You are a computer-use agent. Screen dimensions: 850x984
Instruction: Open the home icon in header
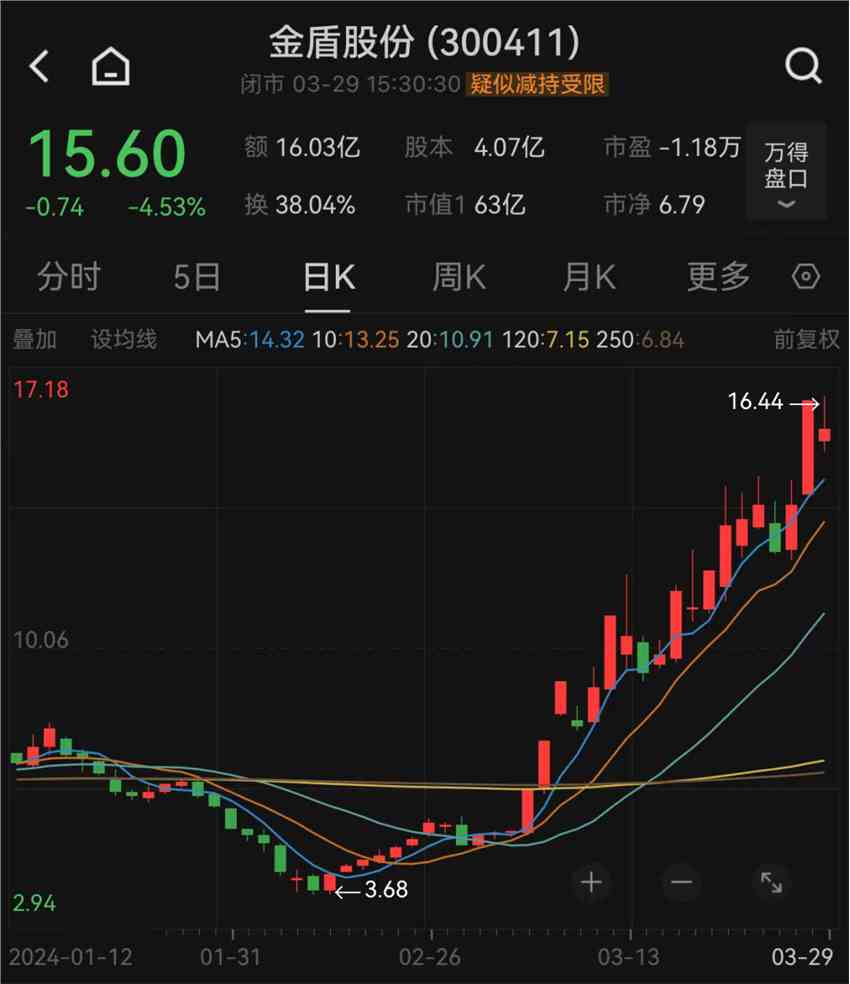point(111,67)
